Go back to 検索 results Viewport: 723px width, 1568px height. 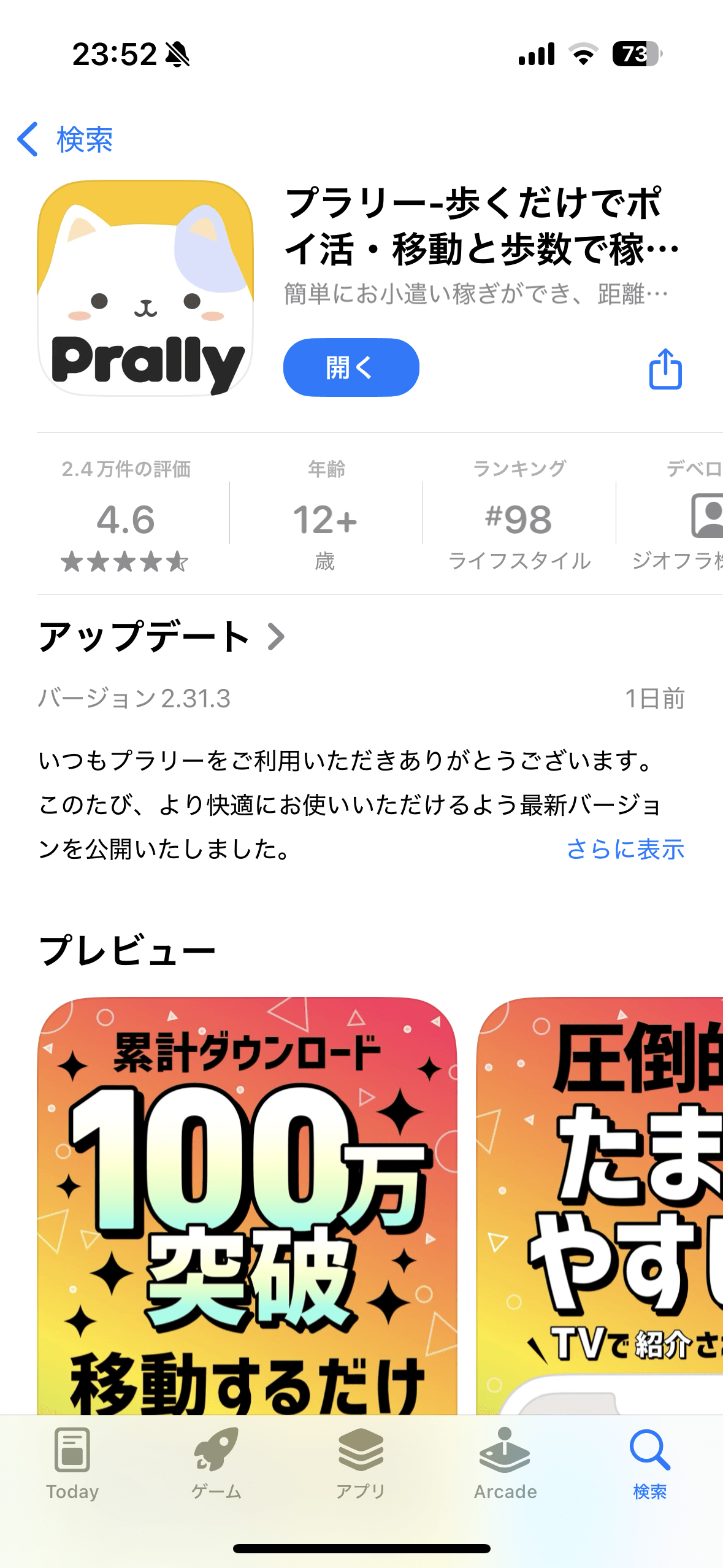[65, 139]
